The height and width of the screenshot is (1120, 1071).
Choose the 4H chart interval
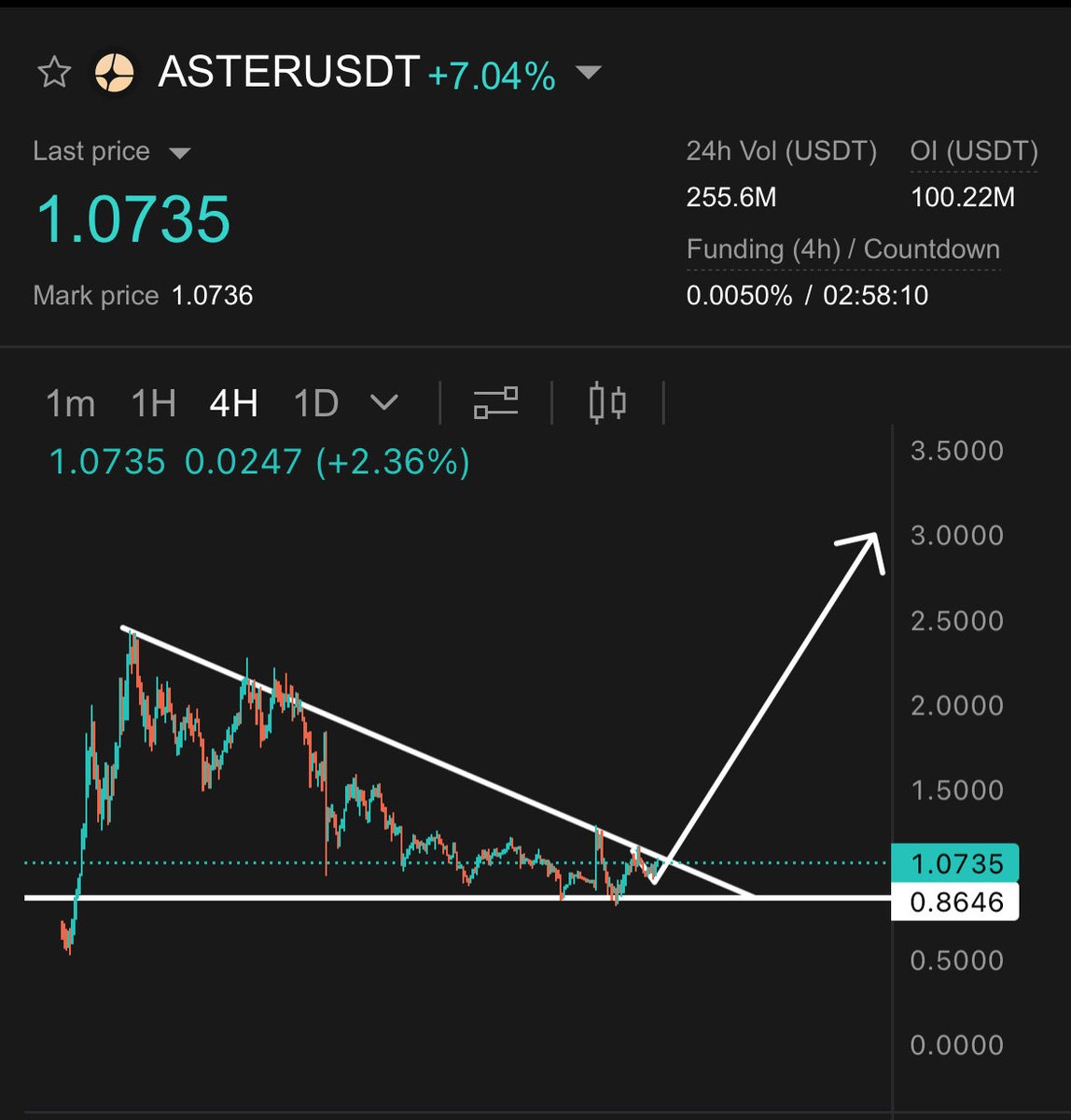233,403
